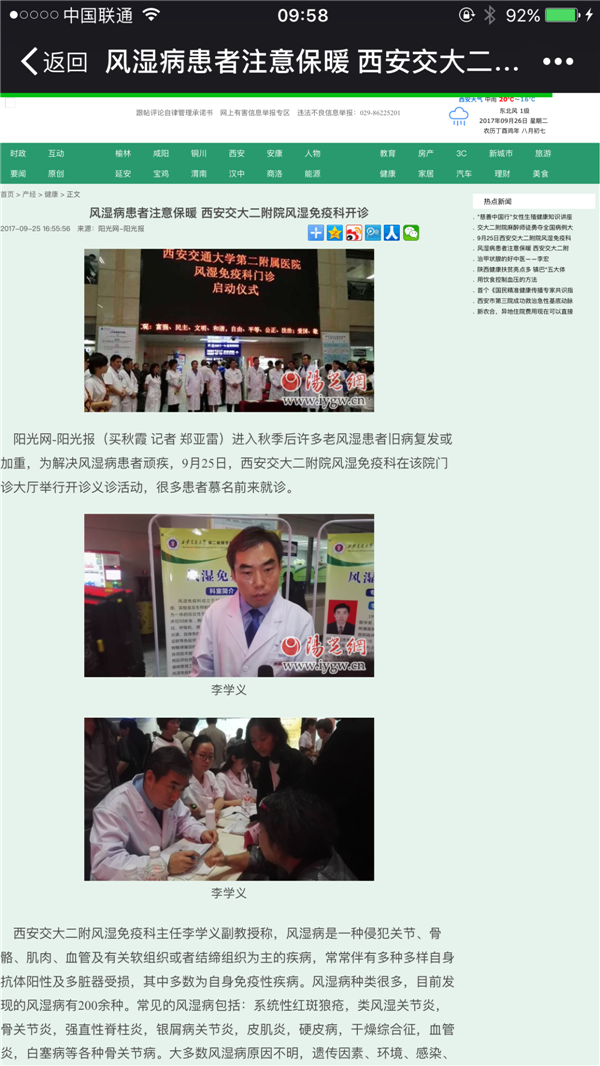The image size is (600, 1066).
Task: Open the 时政 channel in the green menu
Action: [x=18, y=154]
